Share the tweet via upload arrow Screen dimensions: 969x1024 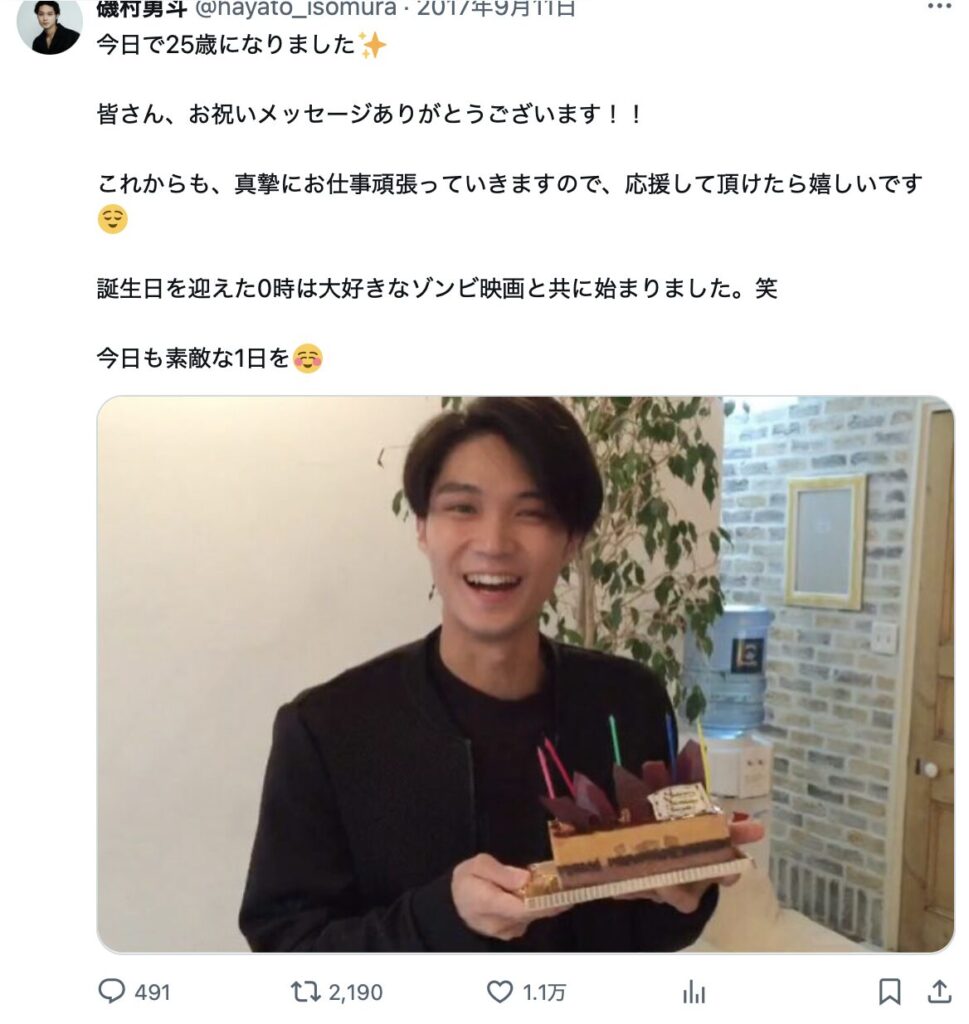(x=939, y=991)
